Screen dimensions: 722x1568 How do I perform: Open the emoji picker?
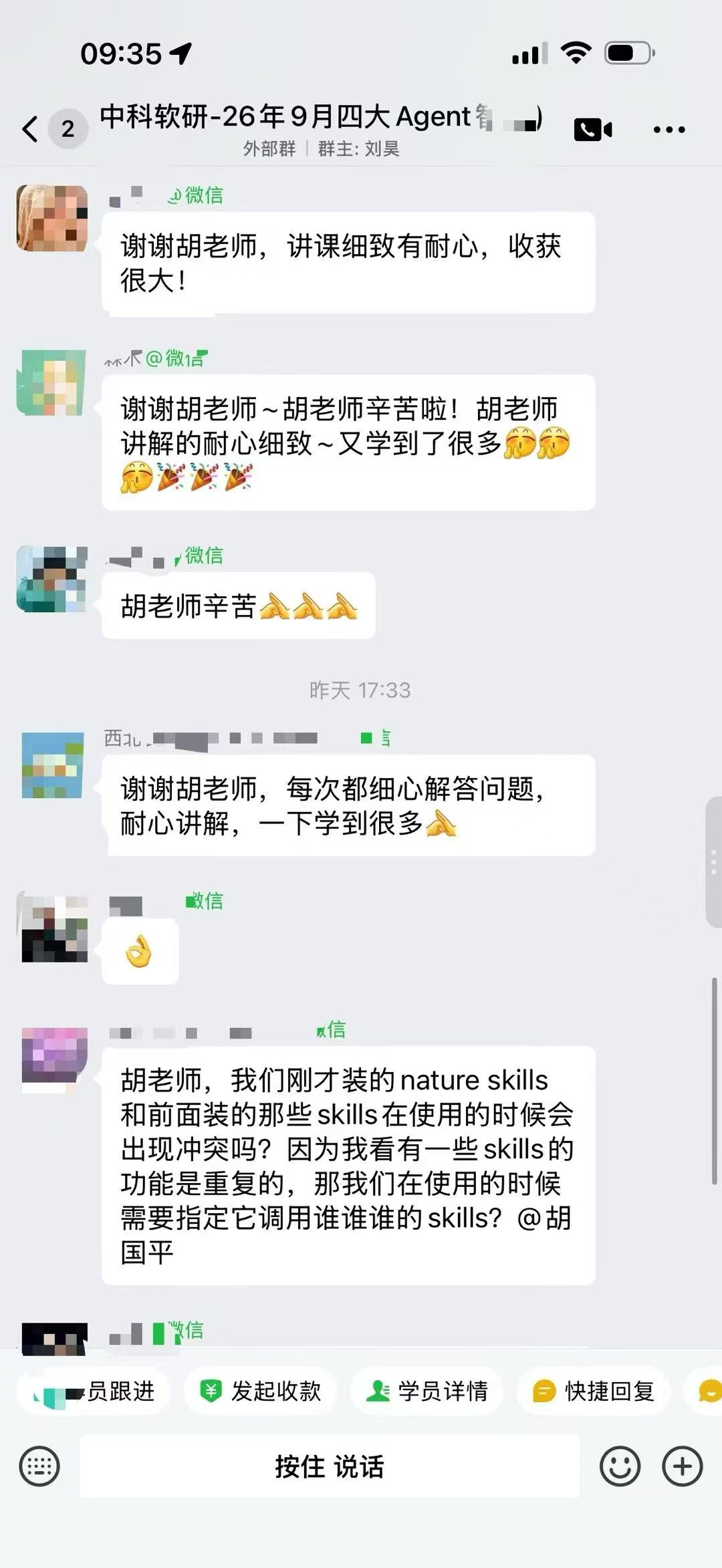click(620, 1466)
